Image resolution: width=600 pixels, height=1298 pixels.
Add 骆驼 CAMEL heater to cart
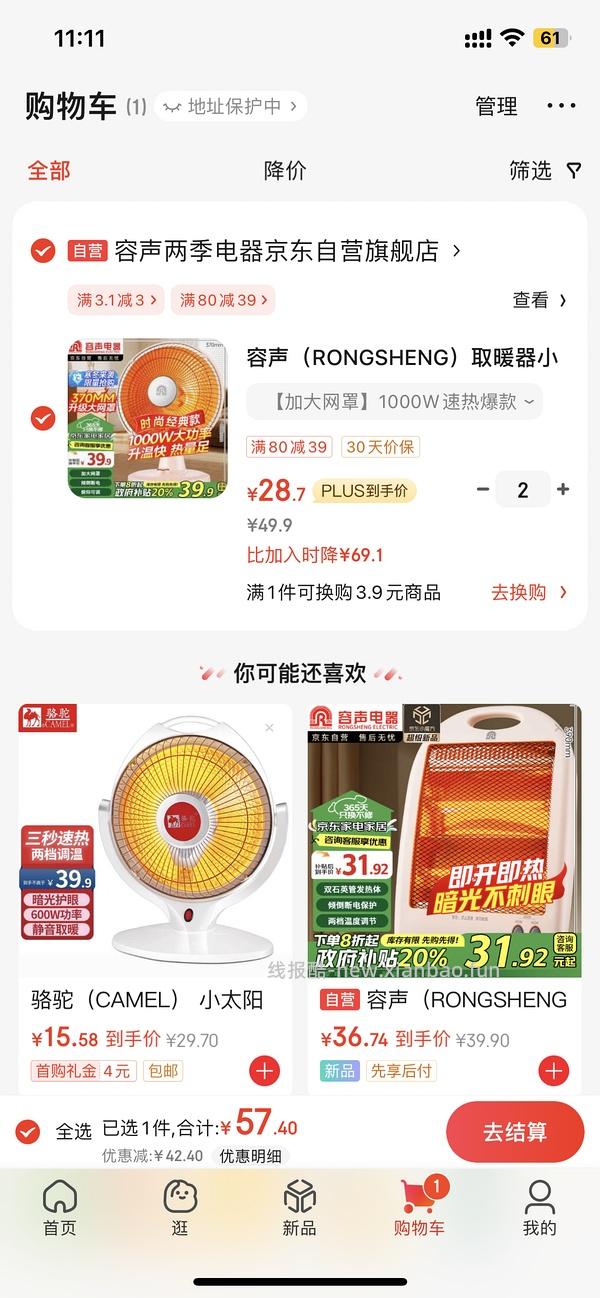click(x=264, y=1071)
